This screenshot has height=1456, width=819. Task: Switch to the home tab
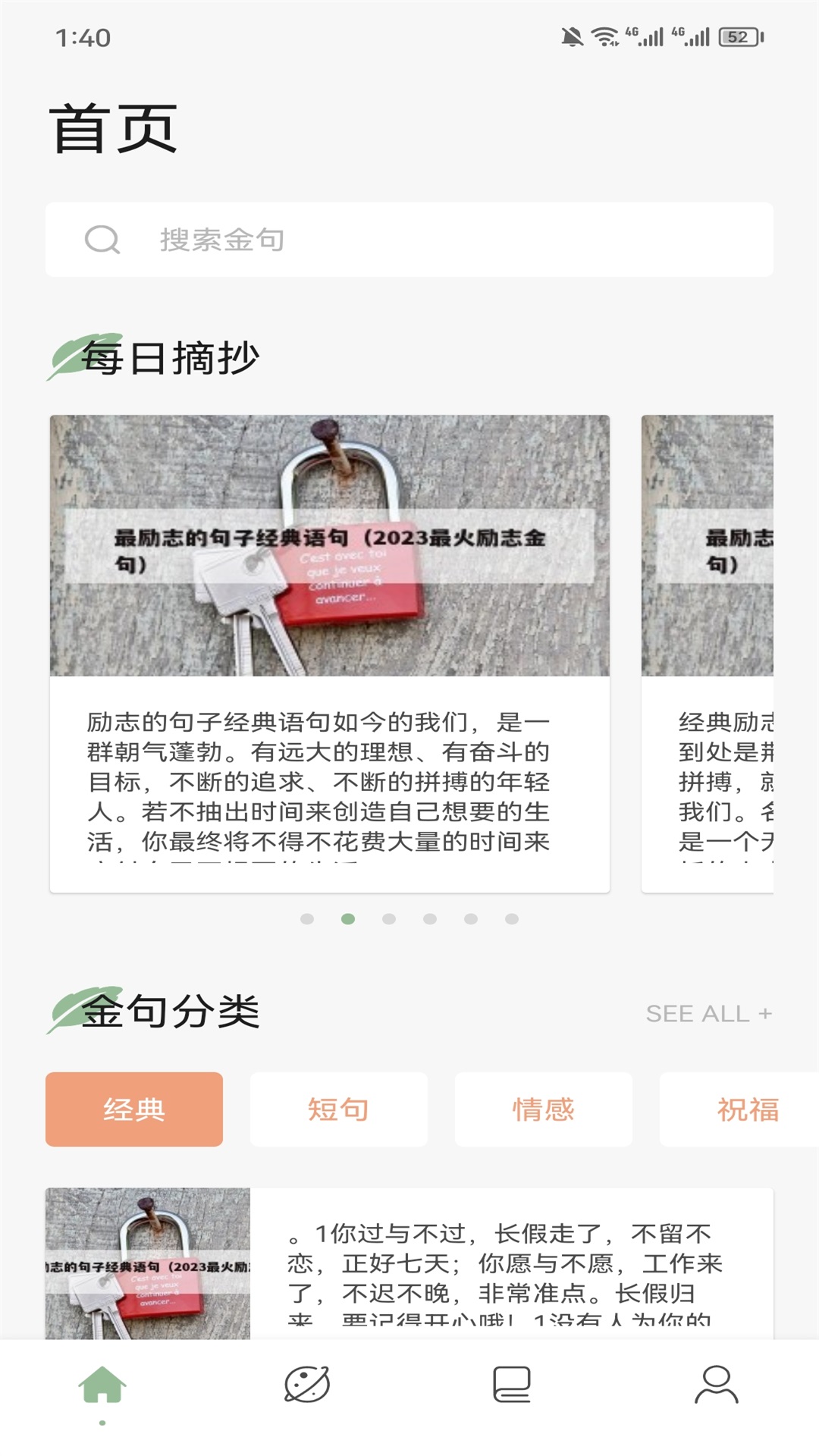click(x=102, y=1386)
